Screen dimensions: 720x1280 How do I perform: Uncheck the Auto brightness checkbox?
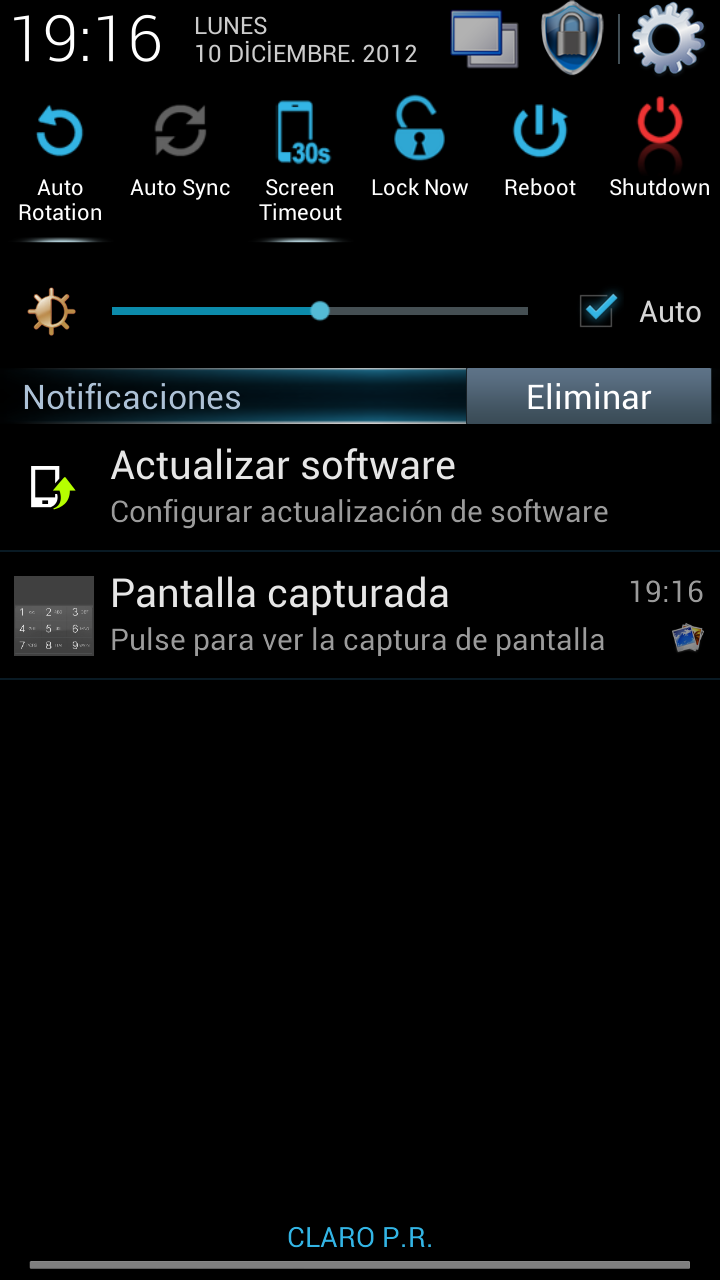598,311
